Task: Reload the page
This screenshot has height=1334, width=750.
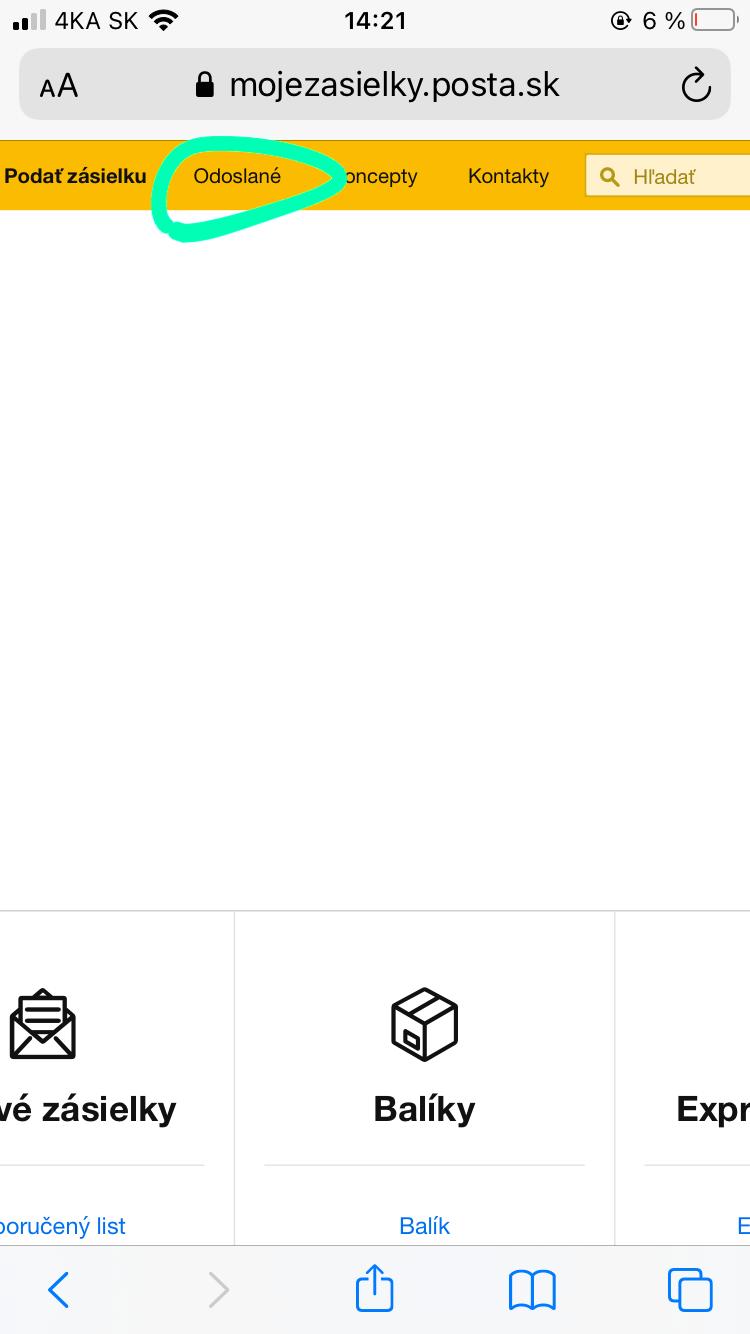Action: [695, 86]
